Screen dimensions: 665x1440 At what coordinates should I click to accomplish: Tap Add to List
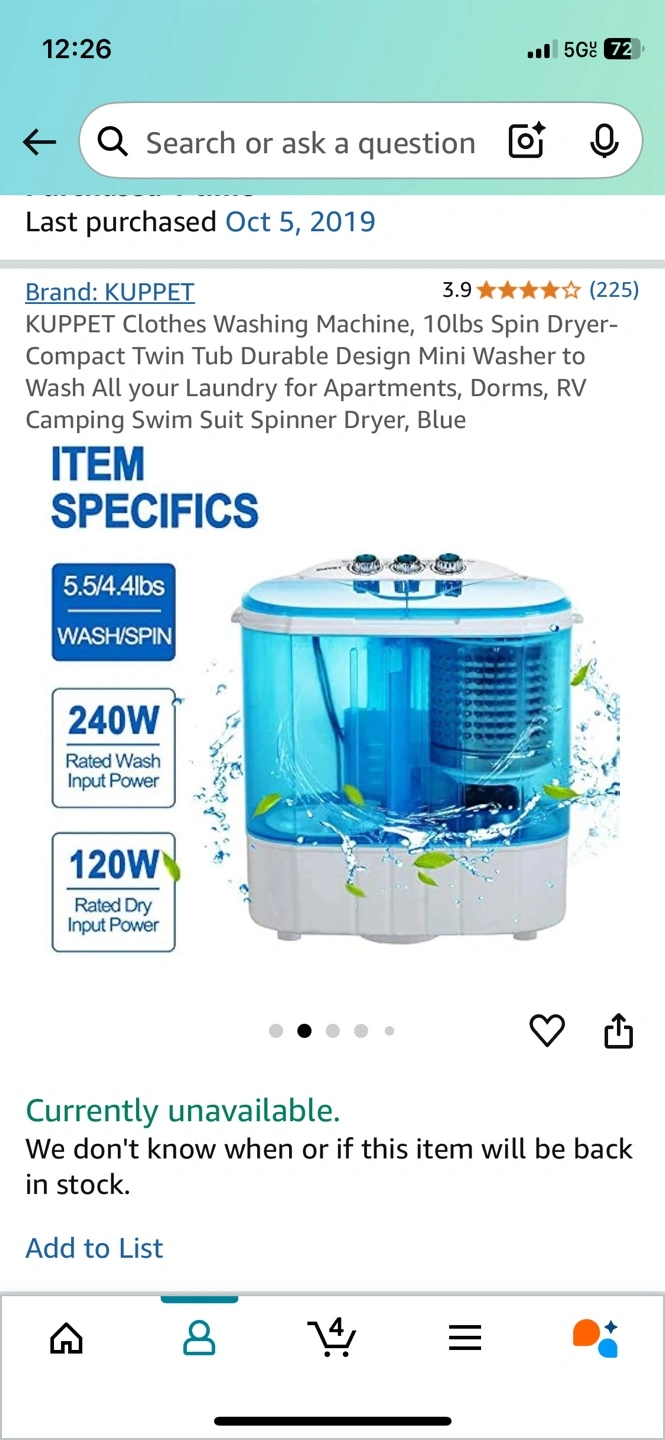pyautogui.click(x=94, y=1248)
